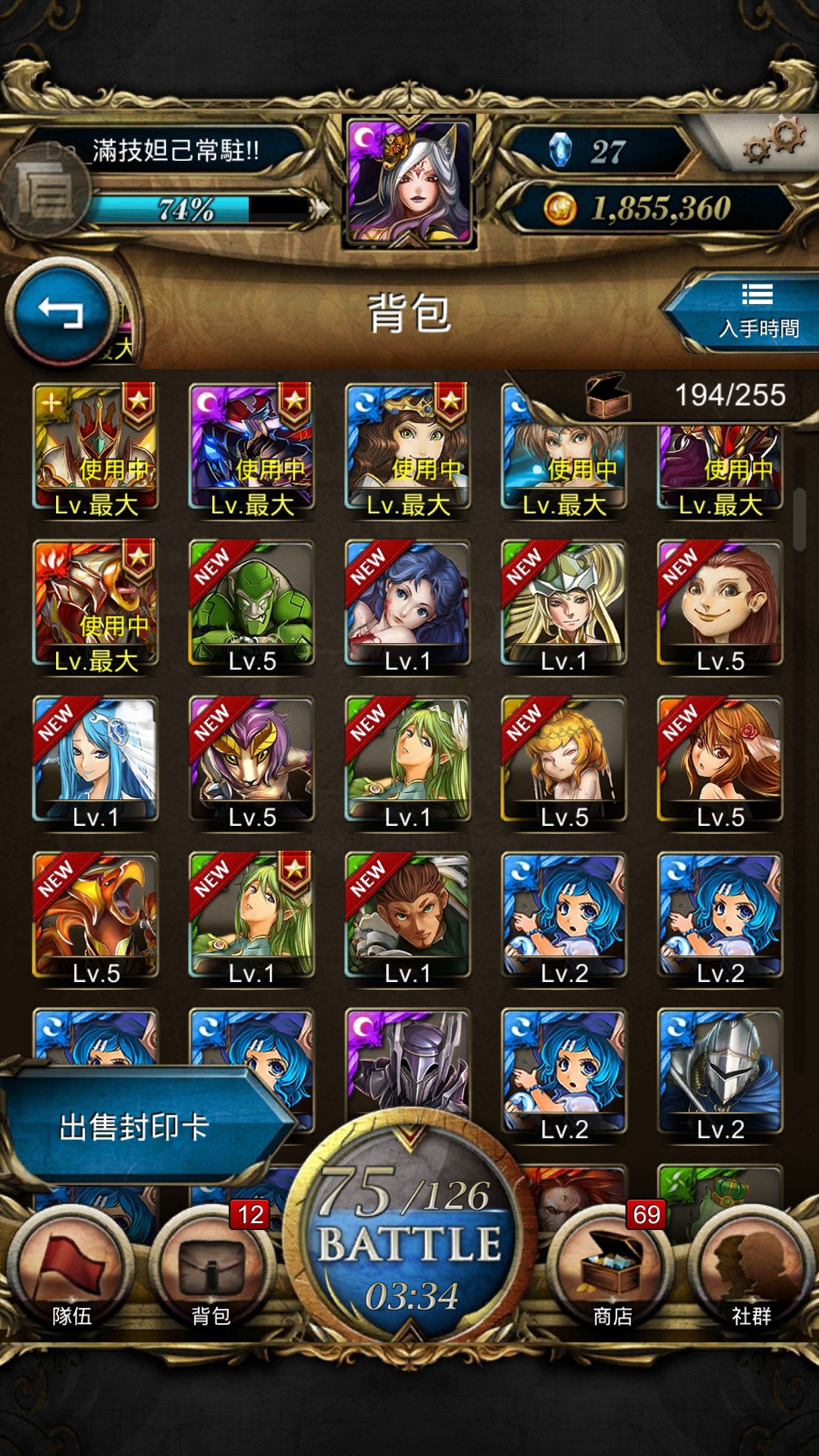819x1456 pixels.
Task: Open the 商店 shop tab
Action: pyautogui.click(x=611, y=1268)
